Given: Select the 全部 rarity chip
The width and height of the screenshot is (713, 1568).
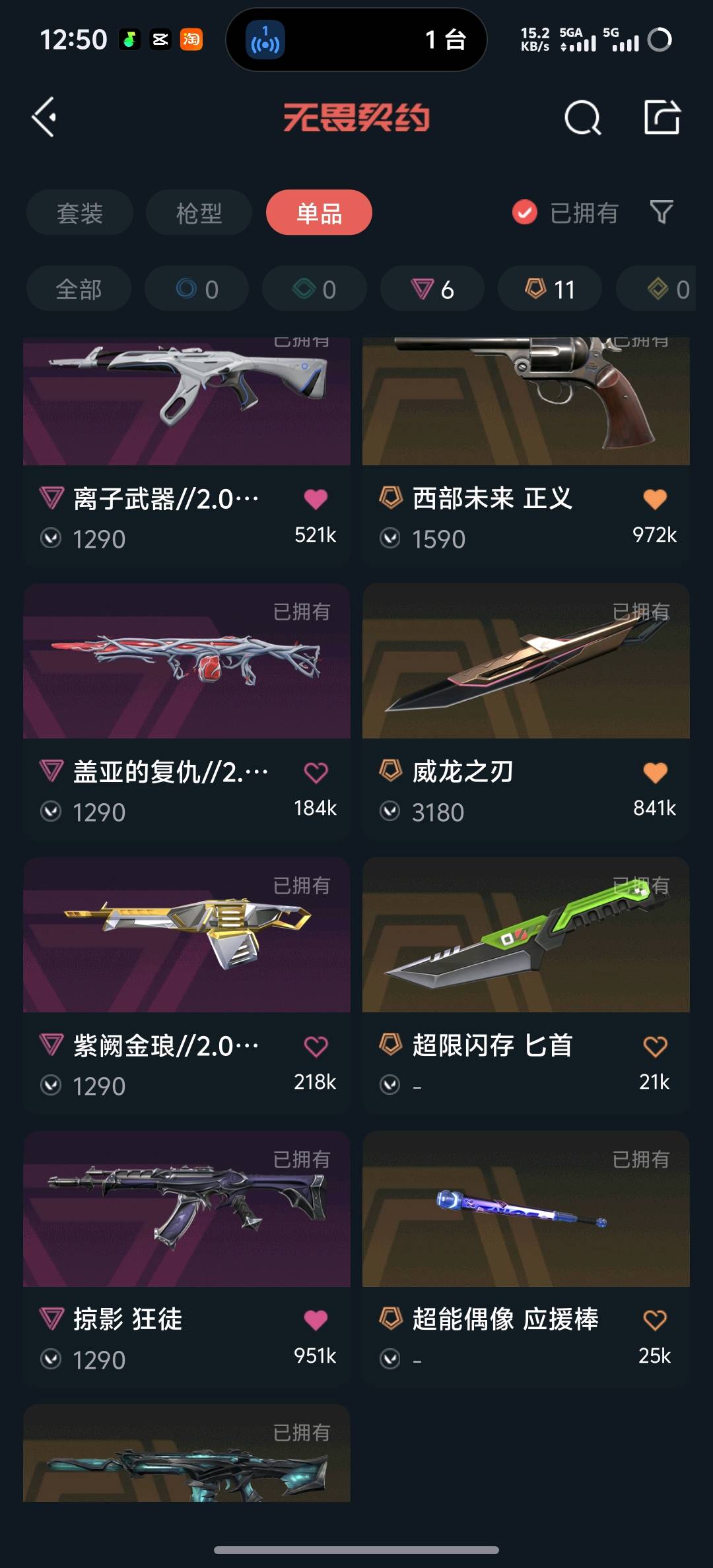Looking at the screenshot, I should (79, 289).
